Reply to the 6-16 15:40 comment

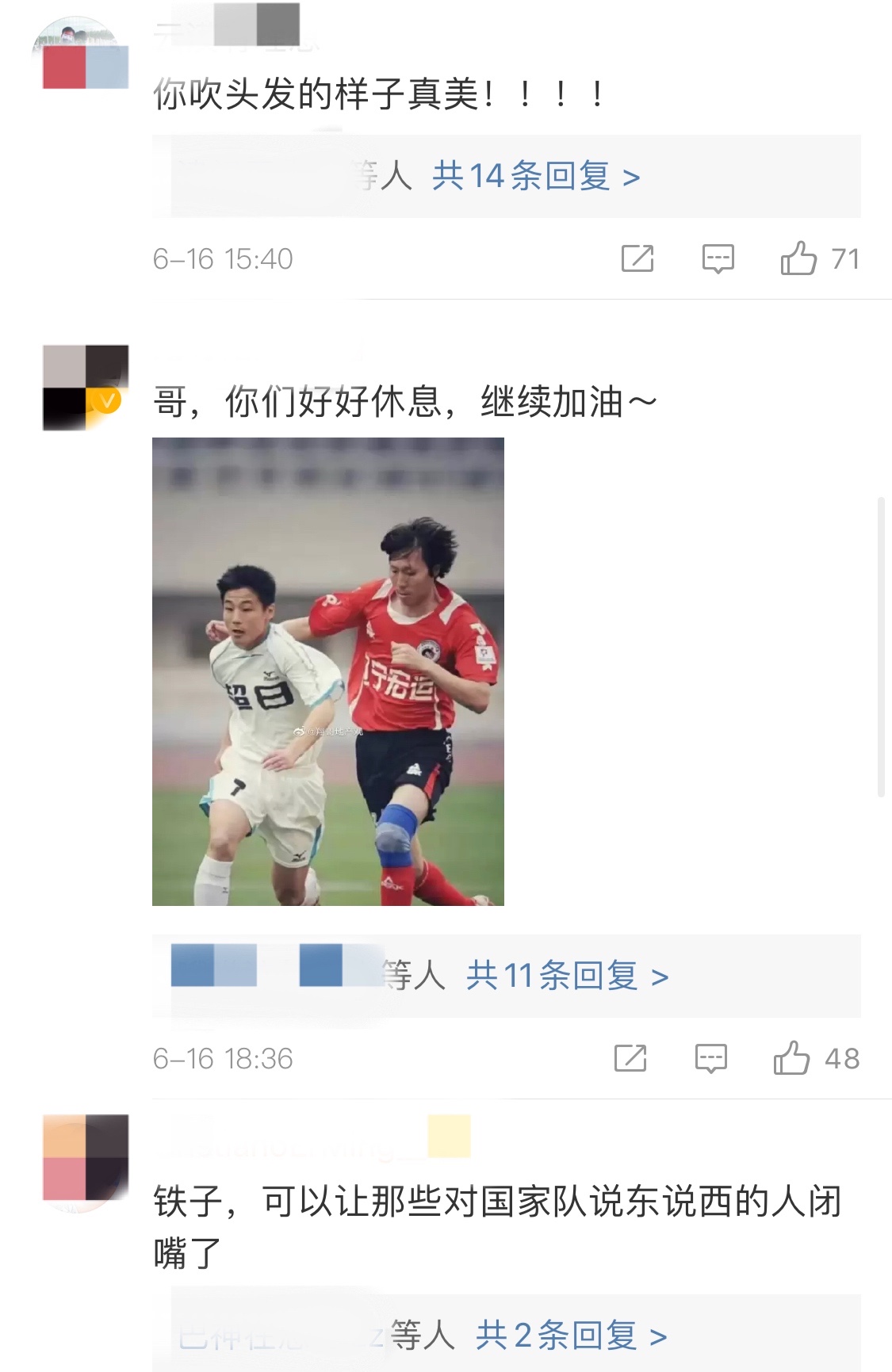coord(718,258)
